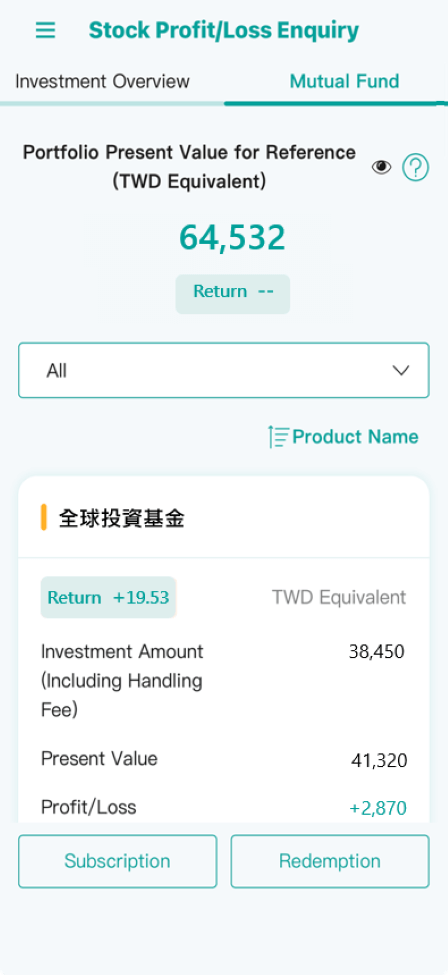Start a Redemption
448x975 pixels.
[x=330, y=861]
